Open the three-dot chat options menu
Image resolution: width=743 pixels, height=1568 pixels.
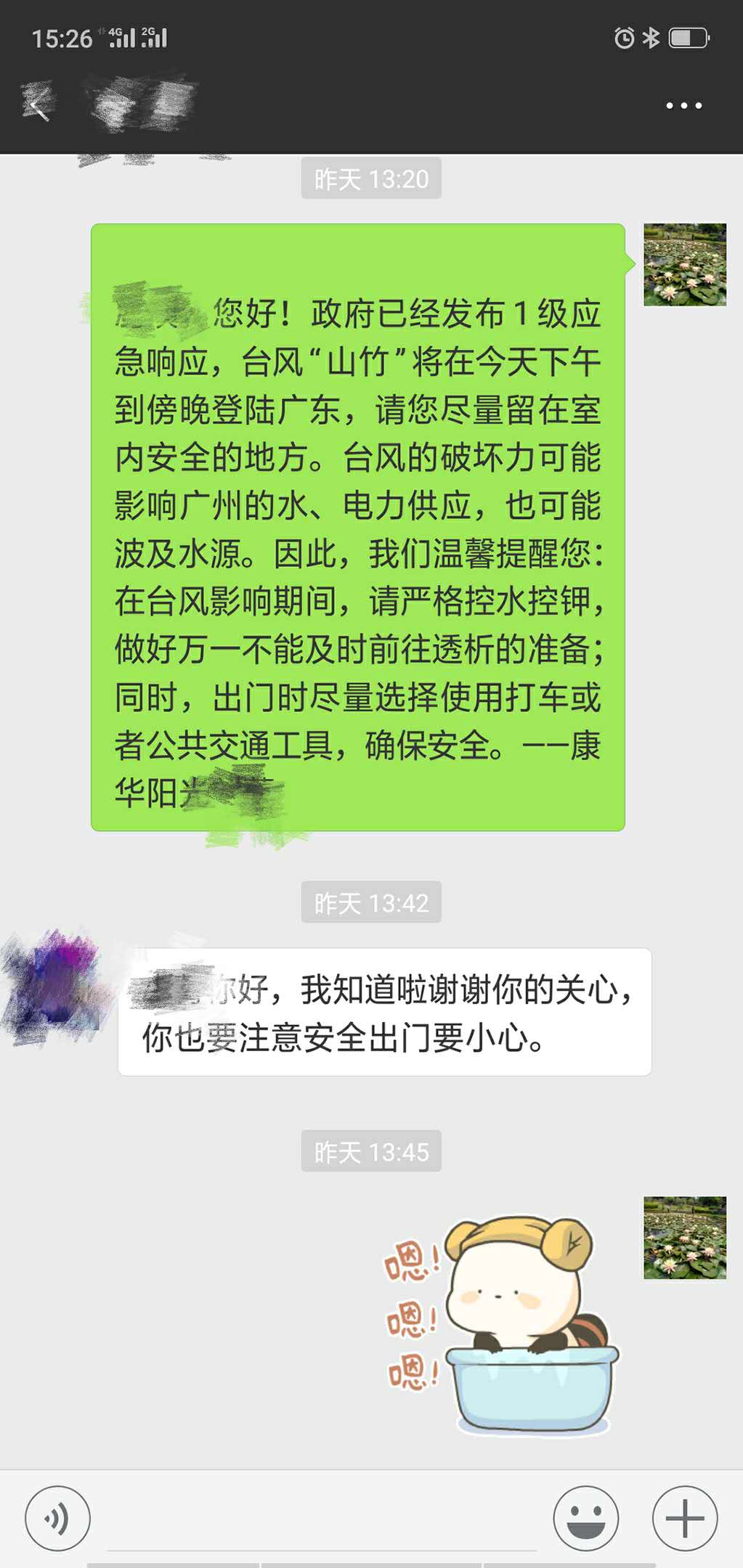coord(683,106)
